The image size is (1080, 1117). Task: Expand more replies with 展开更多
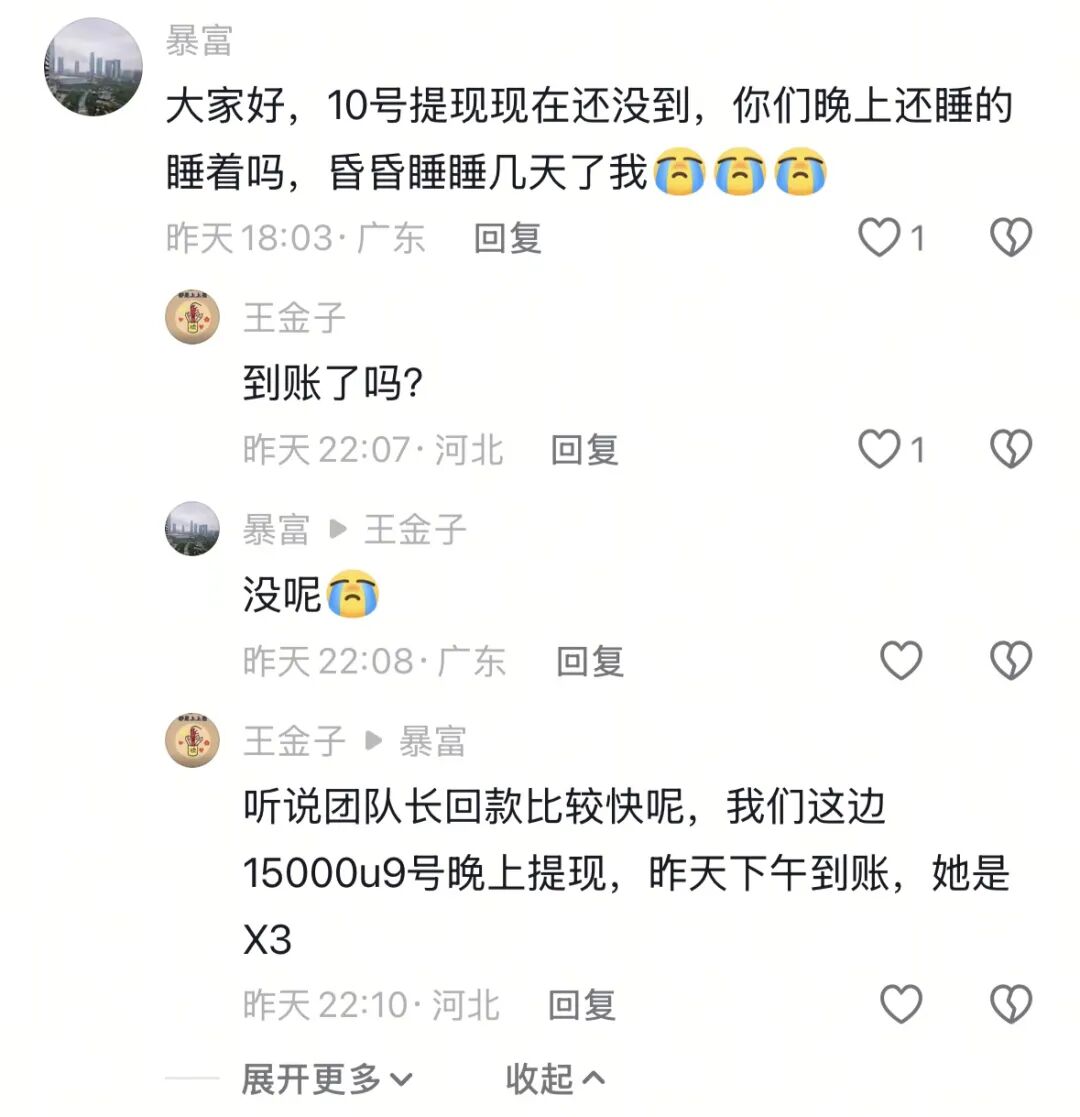point(327,1079)
